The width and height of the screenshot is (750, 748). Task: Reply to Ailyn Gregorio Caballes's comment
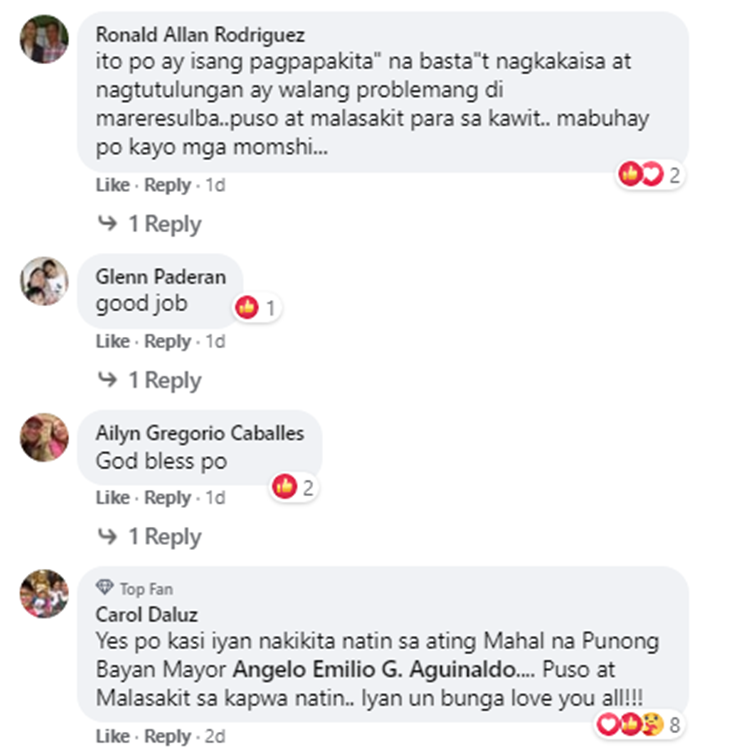[167, 497]
